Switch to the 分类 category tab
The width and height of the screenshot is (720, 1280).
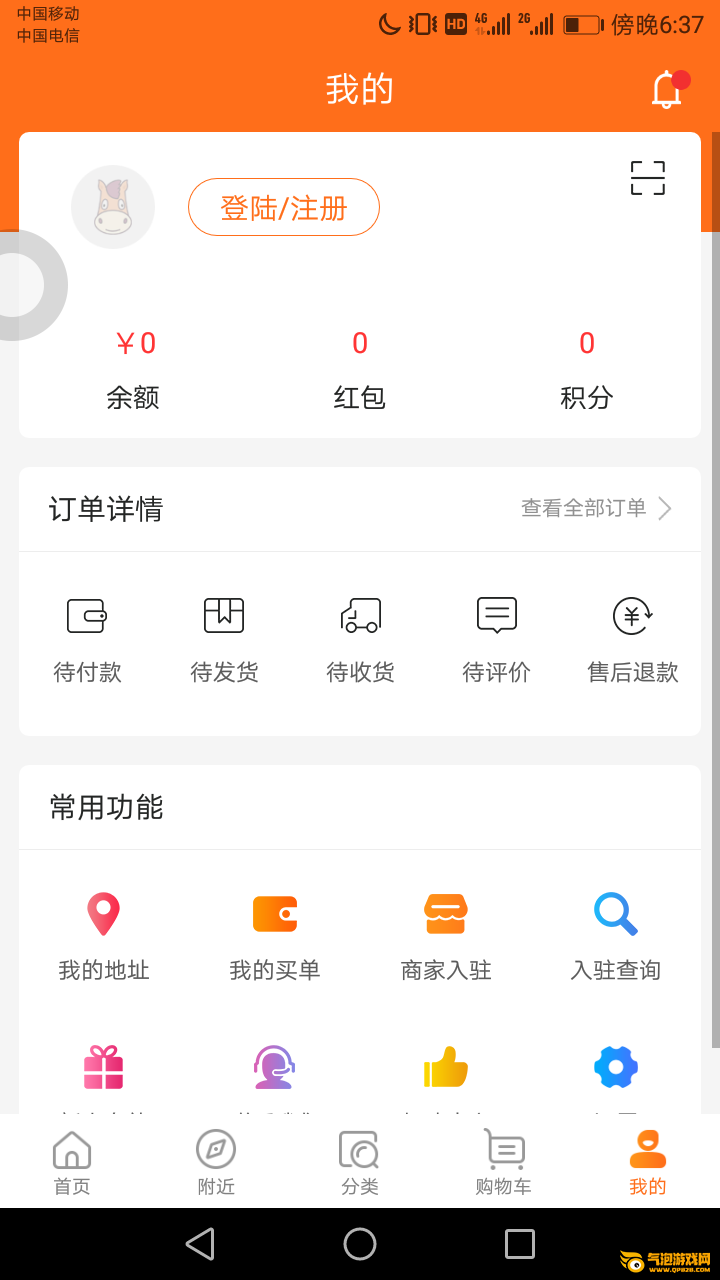tap(360, 1162)
